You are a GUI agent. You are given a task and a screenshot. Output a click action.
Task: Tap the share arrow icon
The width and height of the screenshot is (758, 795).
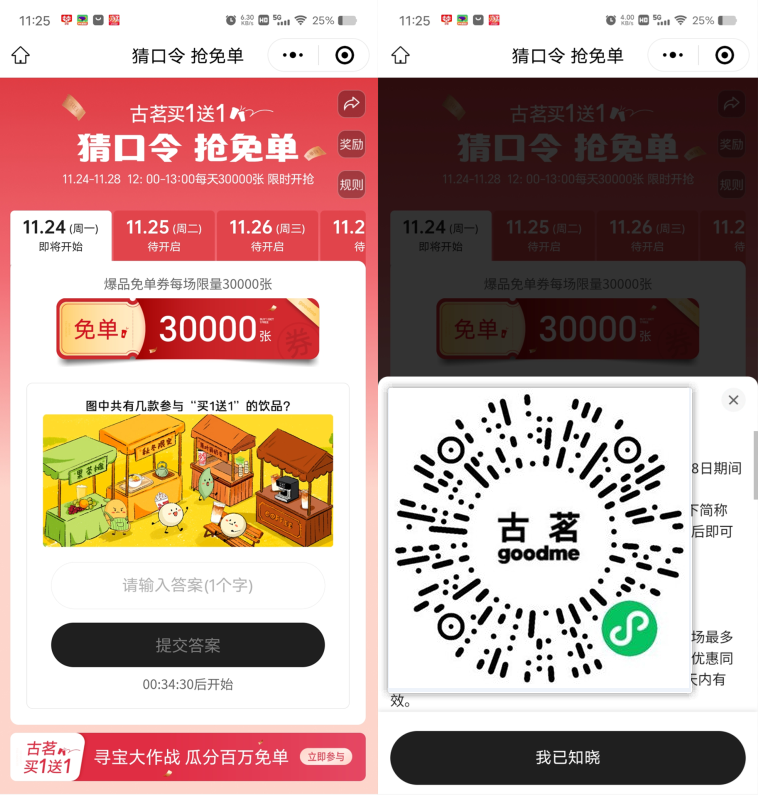point(351,104)
